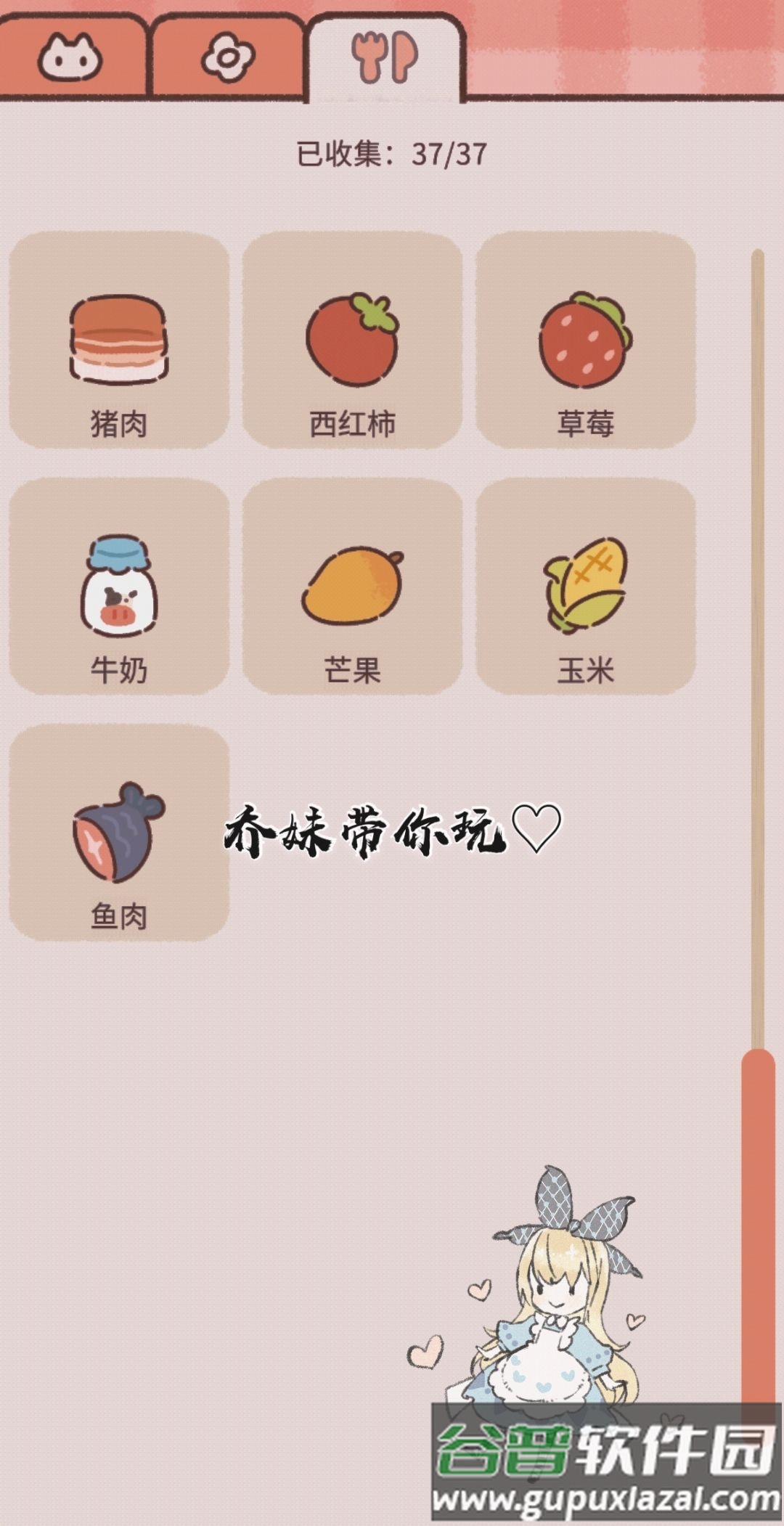Open the 西红柿 ingredient card

point(352,340)
